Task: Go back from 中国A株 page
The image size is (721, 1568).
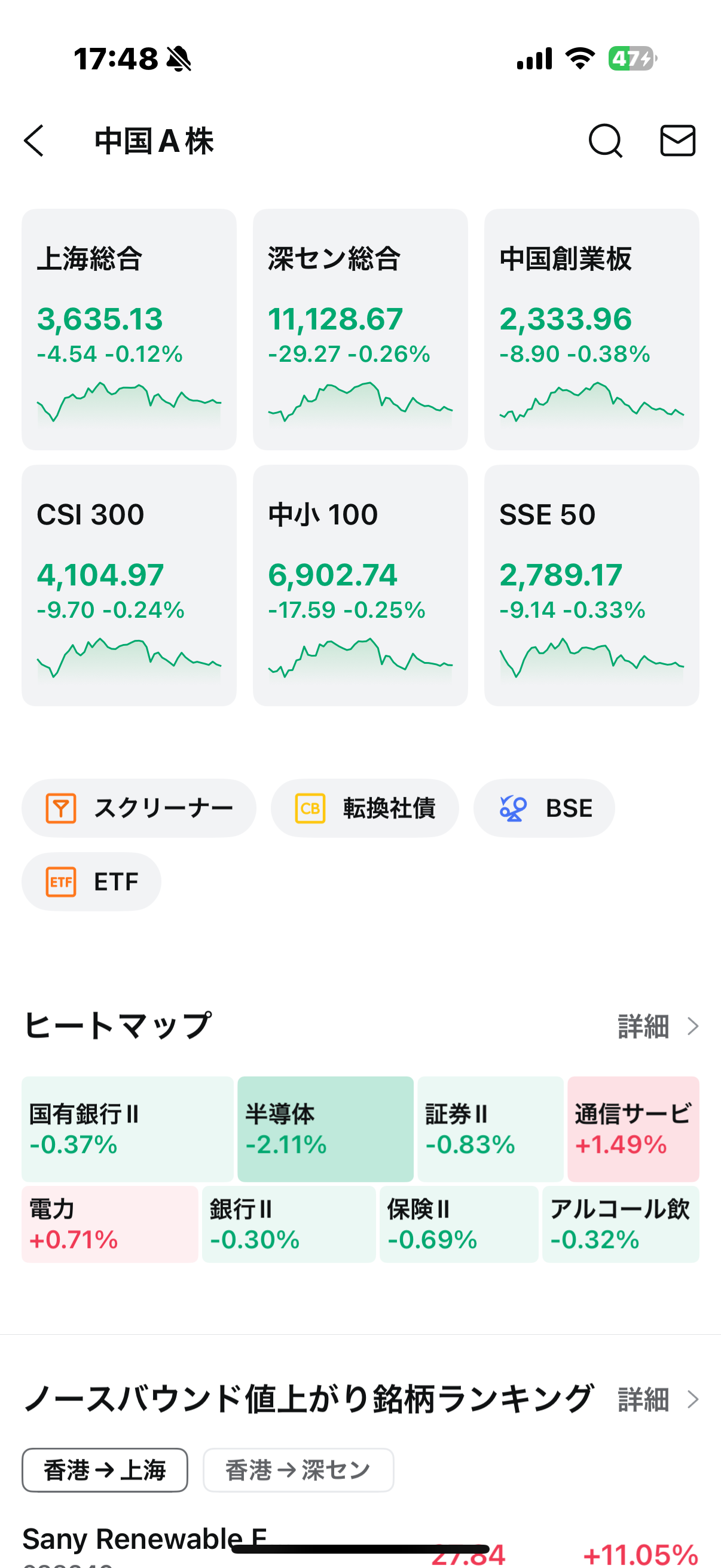Action: [34, 141]
